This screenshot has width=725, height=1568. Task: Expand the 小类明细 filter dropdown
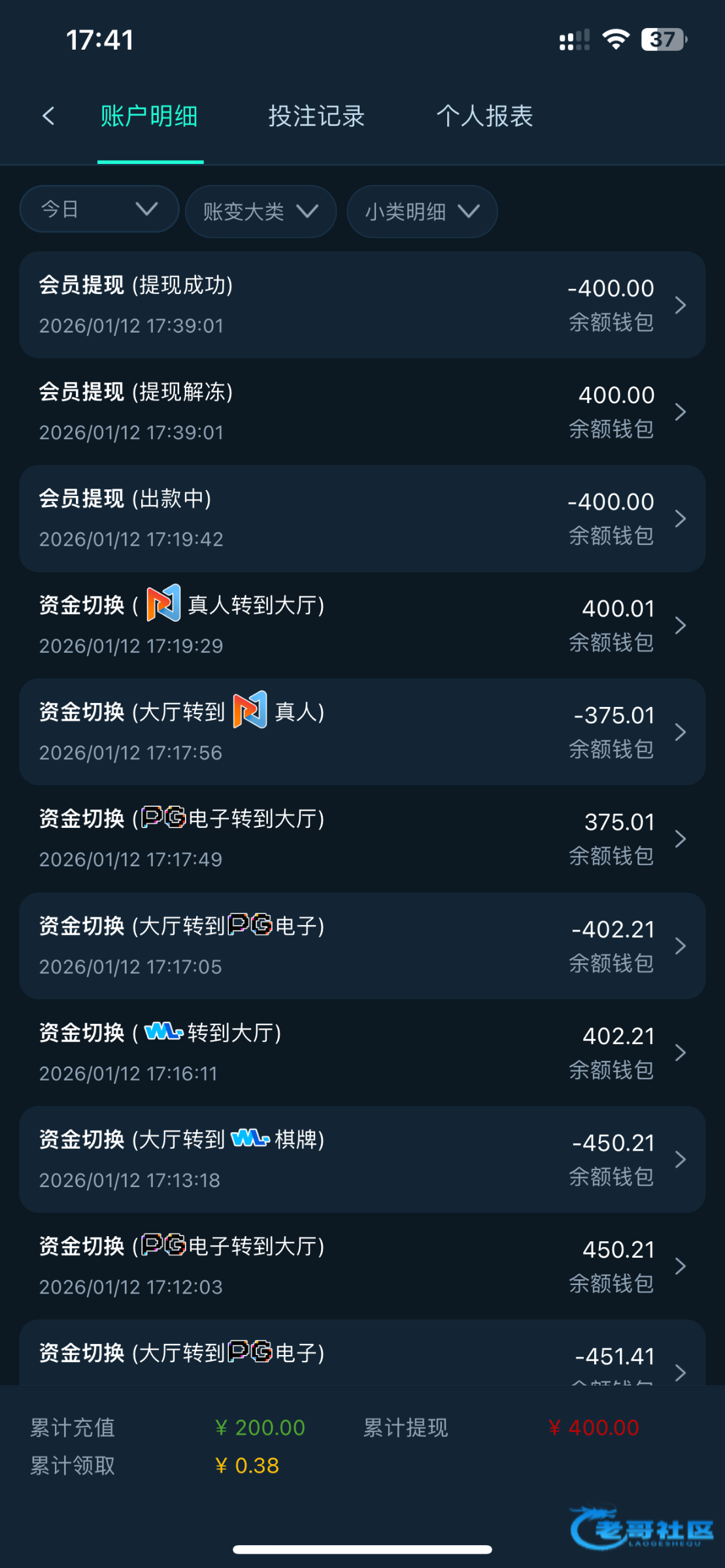[x=422, y=211]
